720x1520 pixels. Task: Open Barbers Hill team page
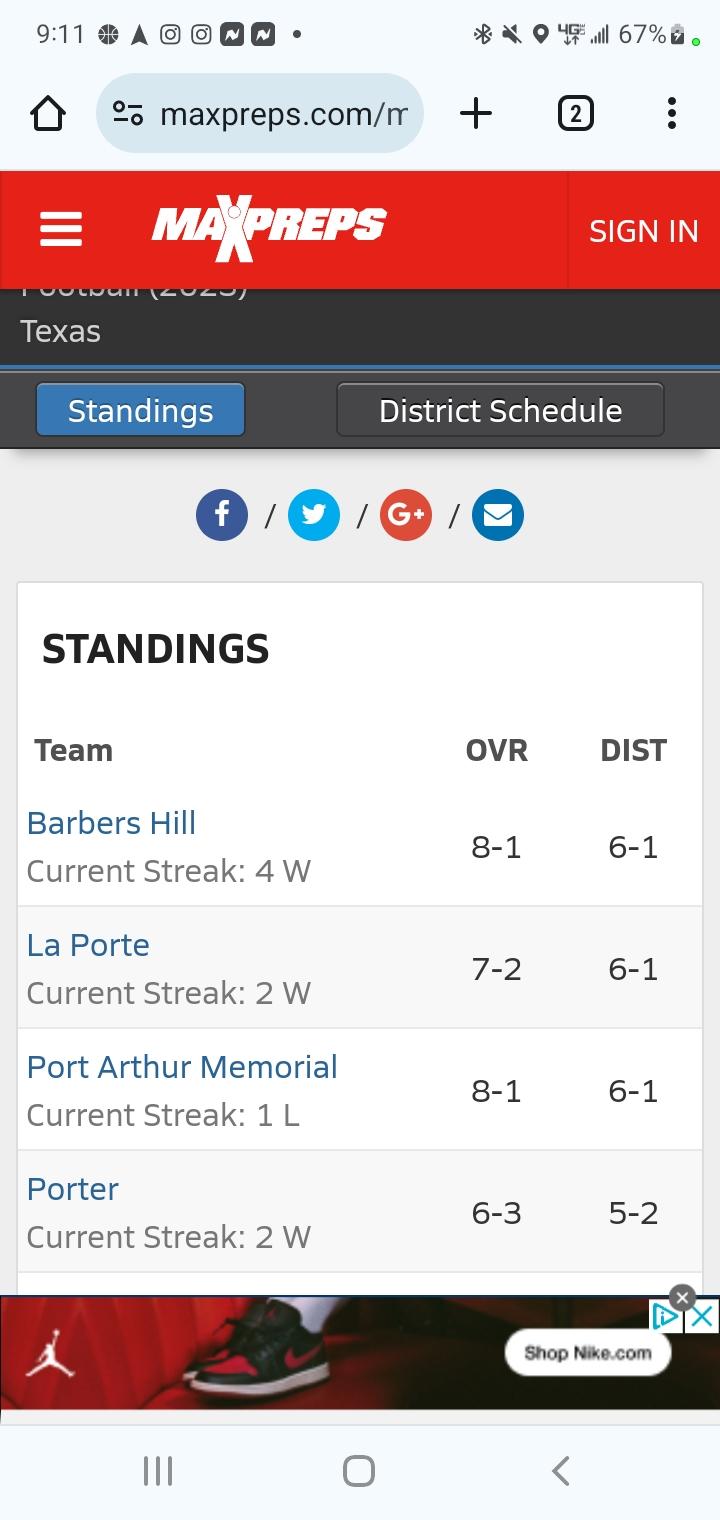tap(111, 823)
